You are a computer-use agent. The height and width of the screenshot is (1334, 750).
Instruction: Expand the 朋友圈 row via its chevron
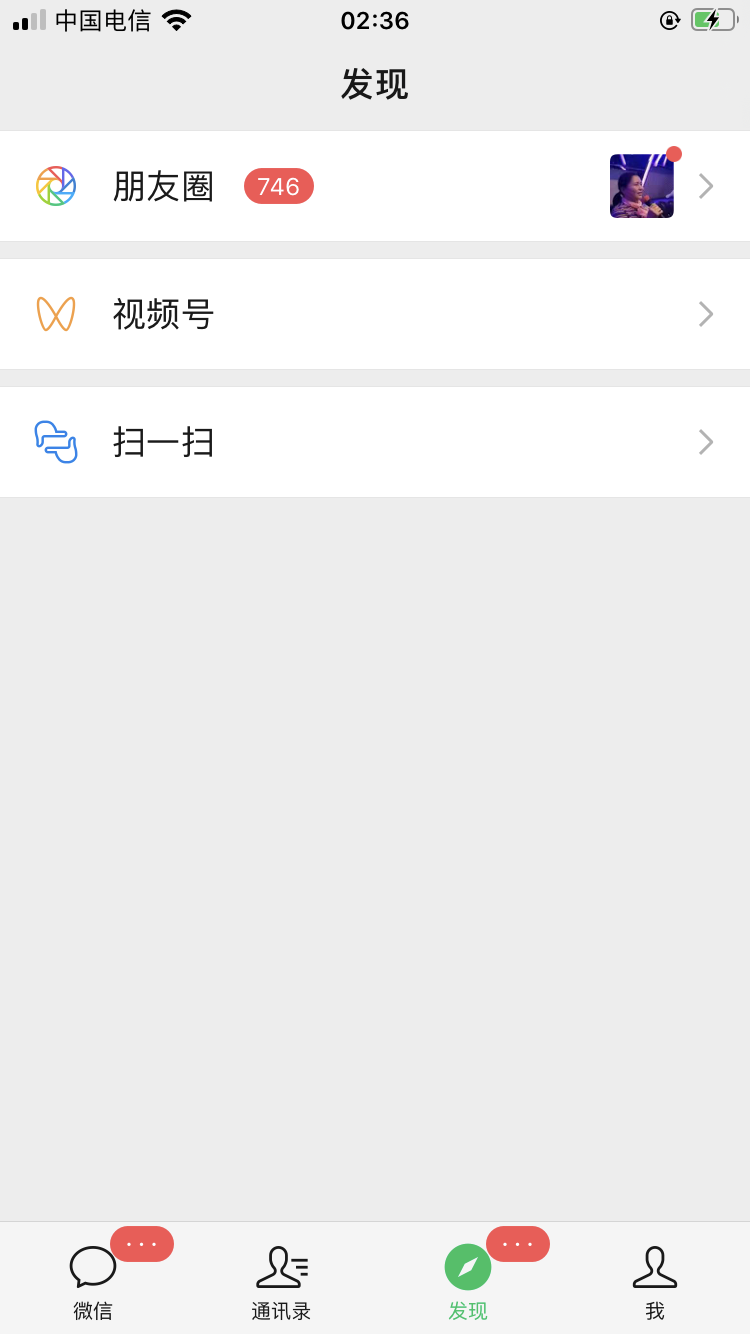[x=706, y=186]
